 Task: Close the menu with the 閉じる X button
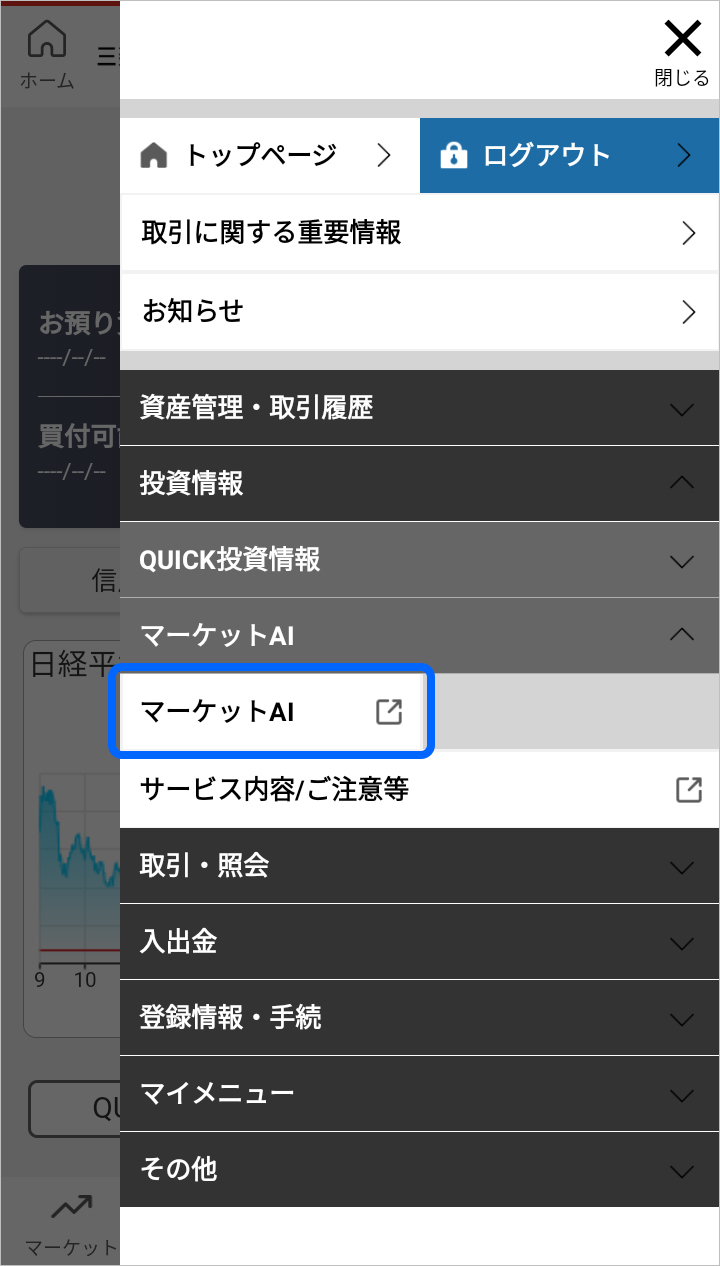tap(682, 53)
